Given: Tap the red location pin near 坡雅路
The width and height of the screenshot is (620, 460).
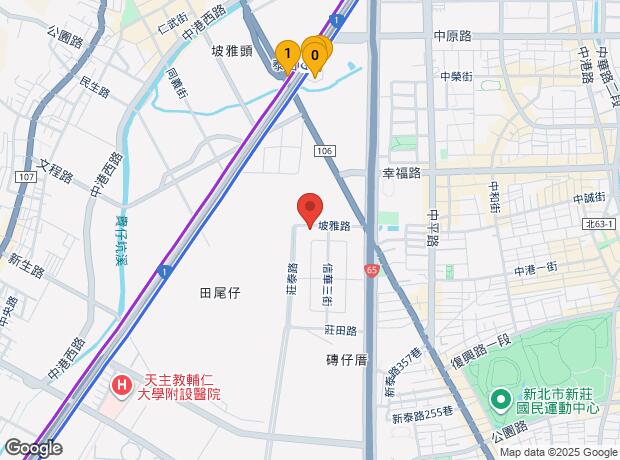Looking at the screenshot, I should pos(309,210).
